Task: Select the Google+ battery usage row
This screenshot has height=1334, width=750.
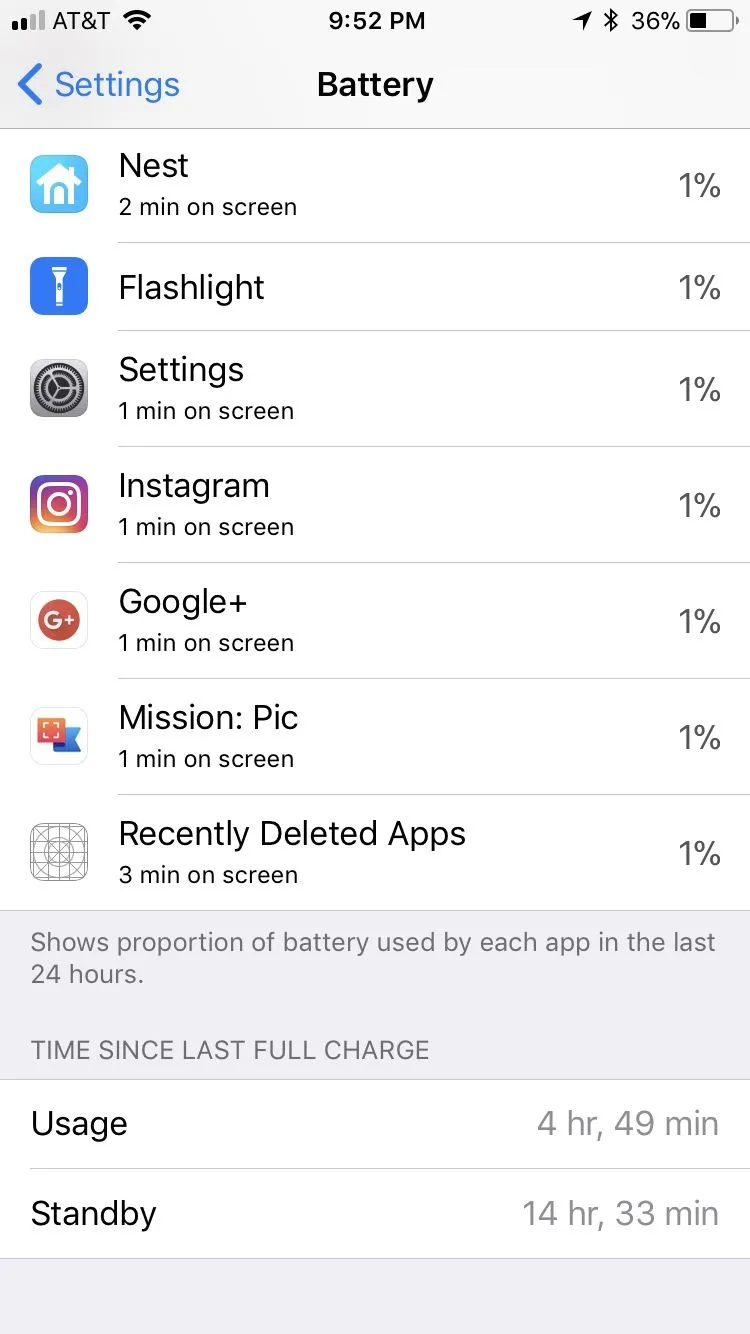Action: point(375,621)
